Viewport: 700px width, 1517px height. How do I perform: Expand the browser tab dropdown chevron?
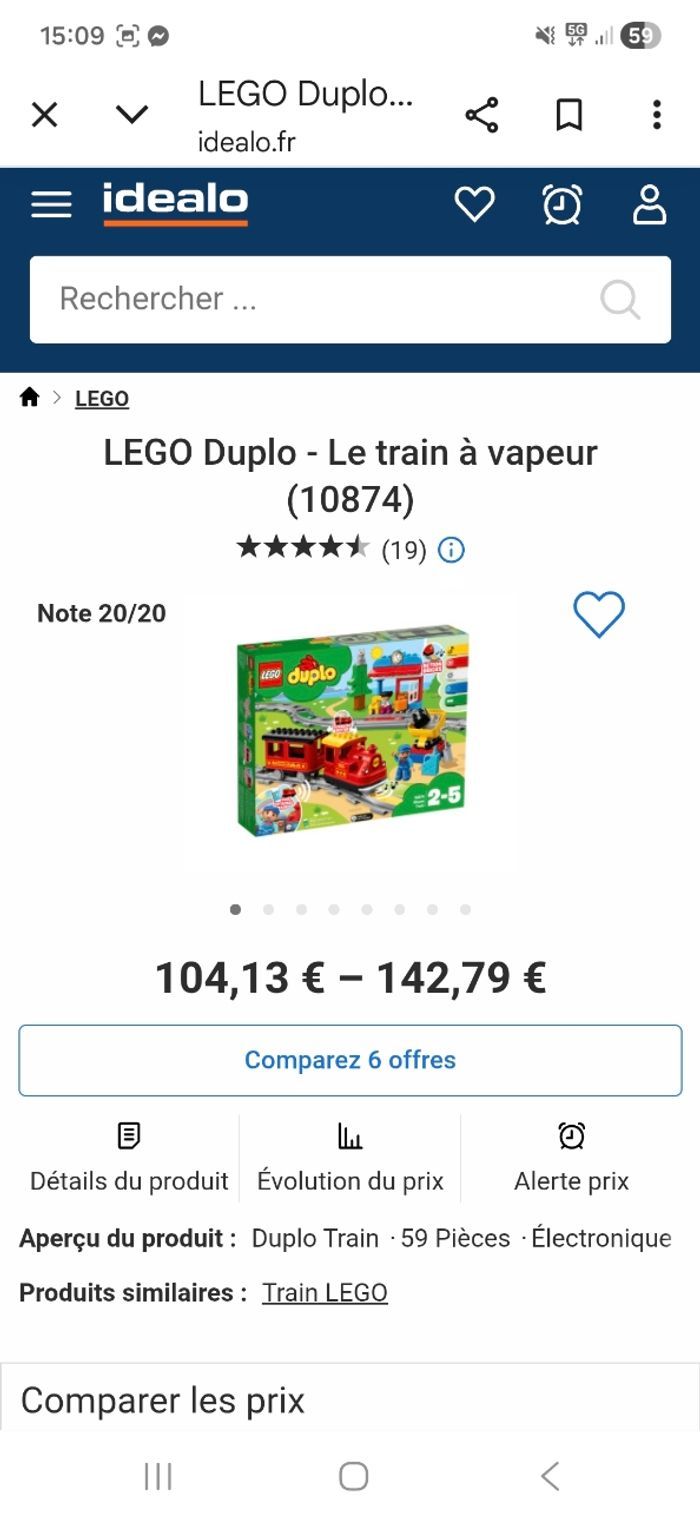tap(132, 115)
